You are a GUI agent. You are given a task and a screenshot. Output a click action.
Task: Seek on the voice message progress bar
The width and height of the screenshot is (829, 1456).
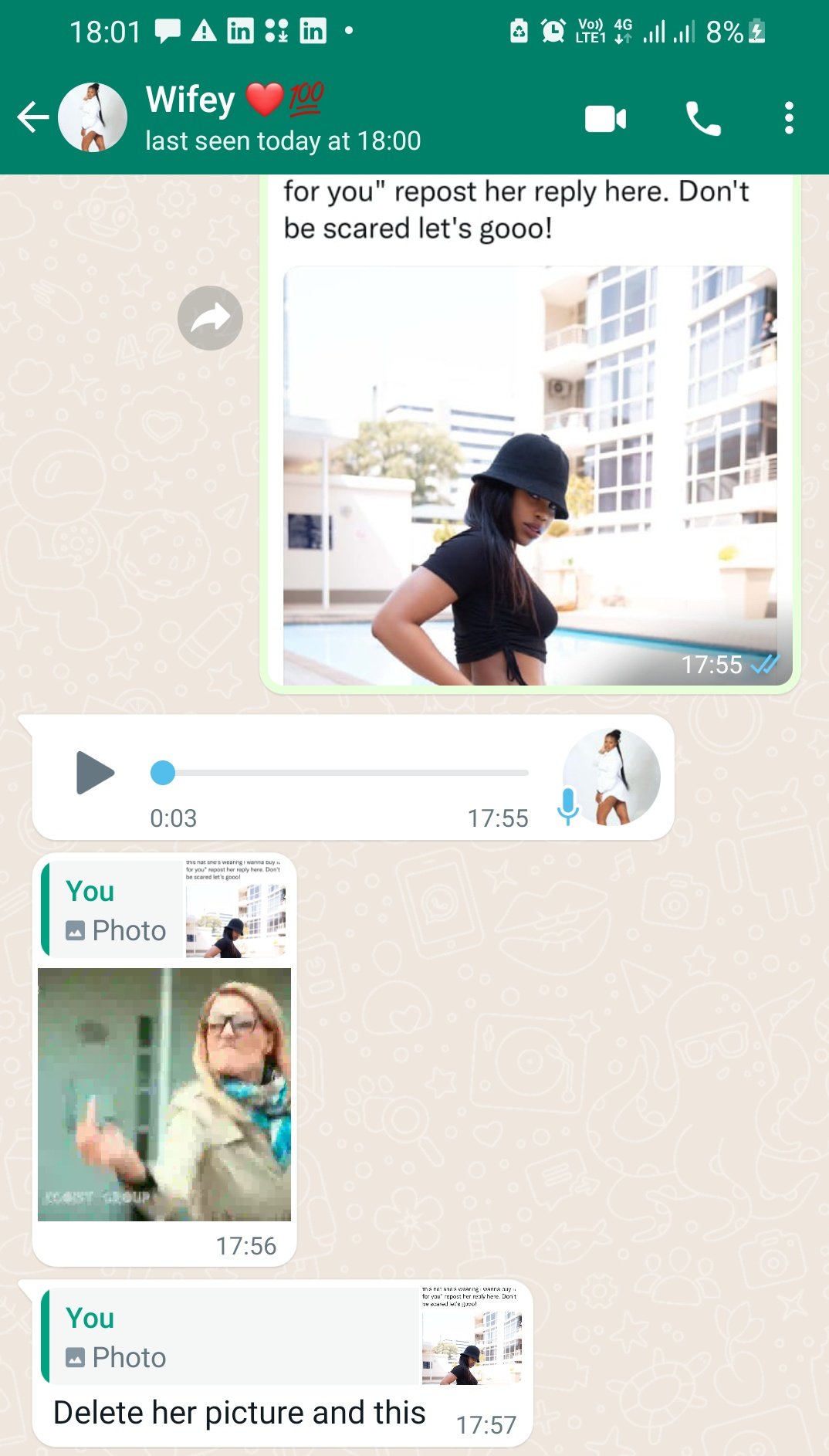coord(340,773)
